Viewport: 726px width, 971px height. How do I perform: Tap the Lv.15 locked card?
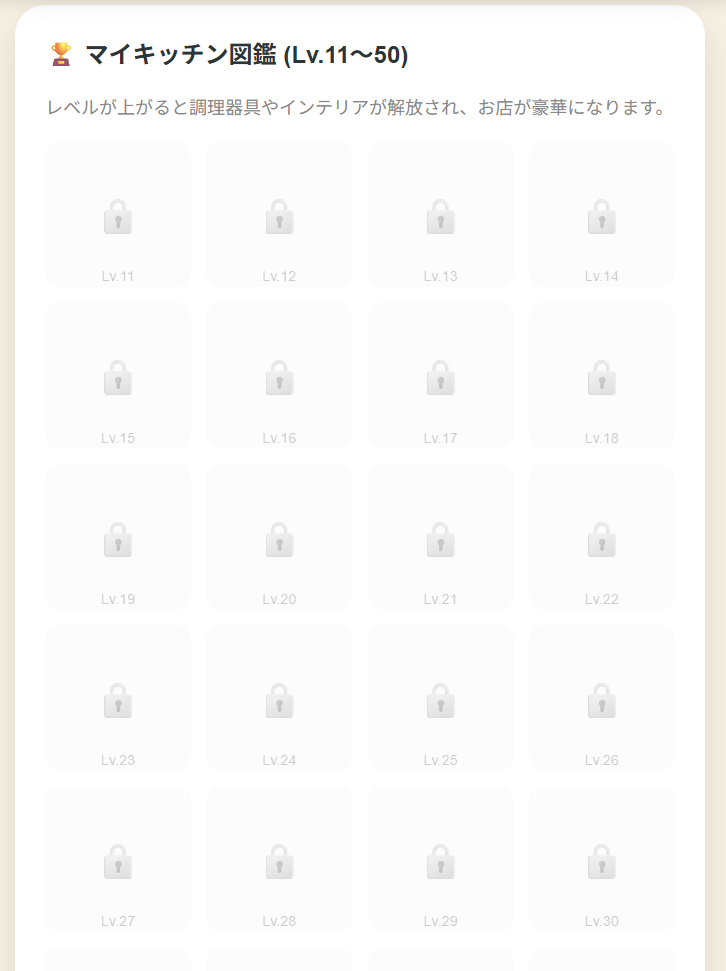[x=118, y=376]
